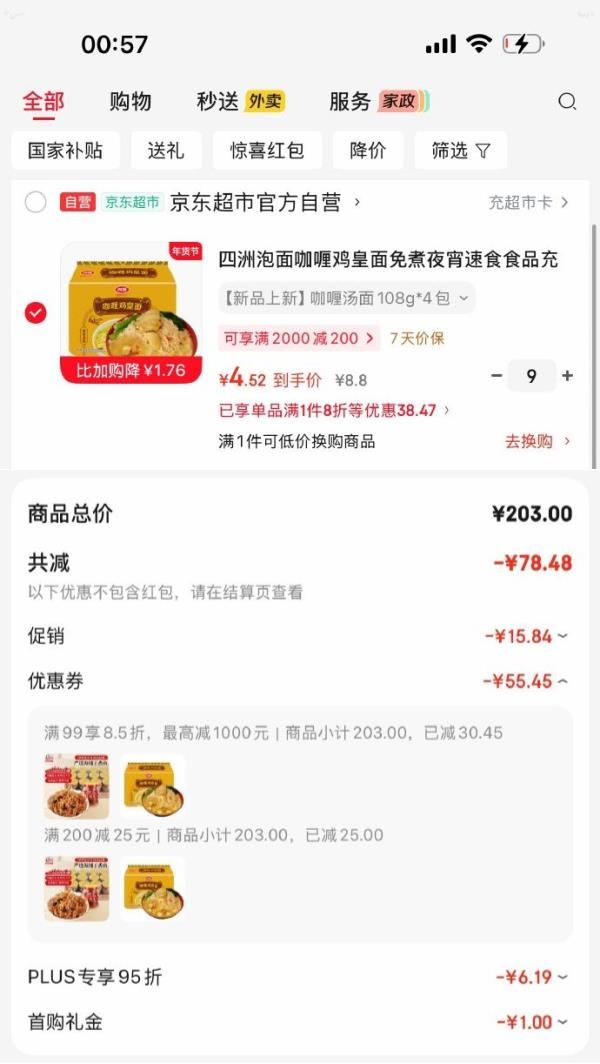Screen dimensions: 600x1064
Task: Decrease the noodle quantity by one
Action: coord(497,376)
